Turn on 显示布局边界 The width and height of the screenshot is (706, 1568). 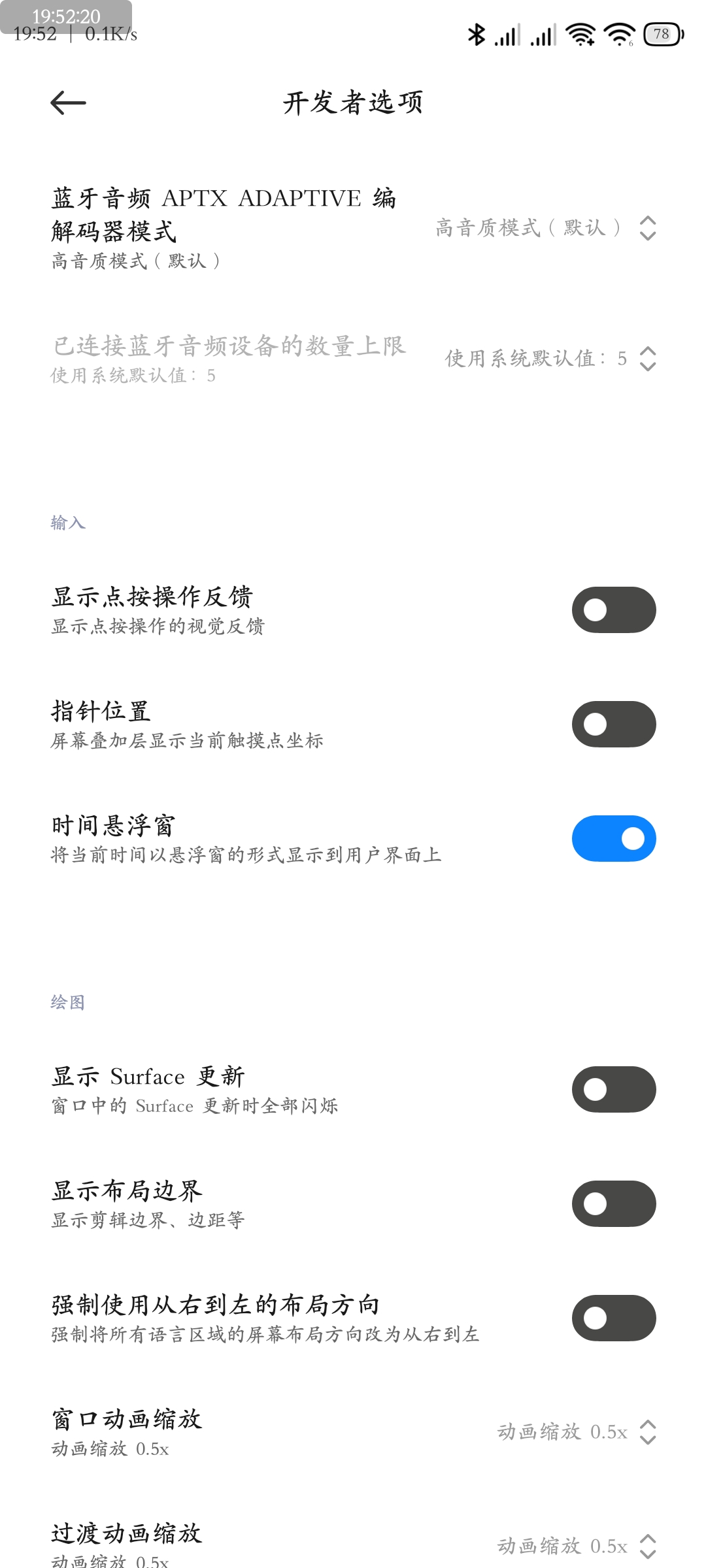(613, 1203)
